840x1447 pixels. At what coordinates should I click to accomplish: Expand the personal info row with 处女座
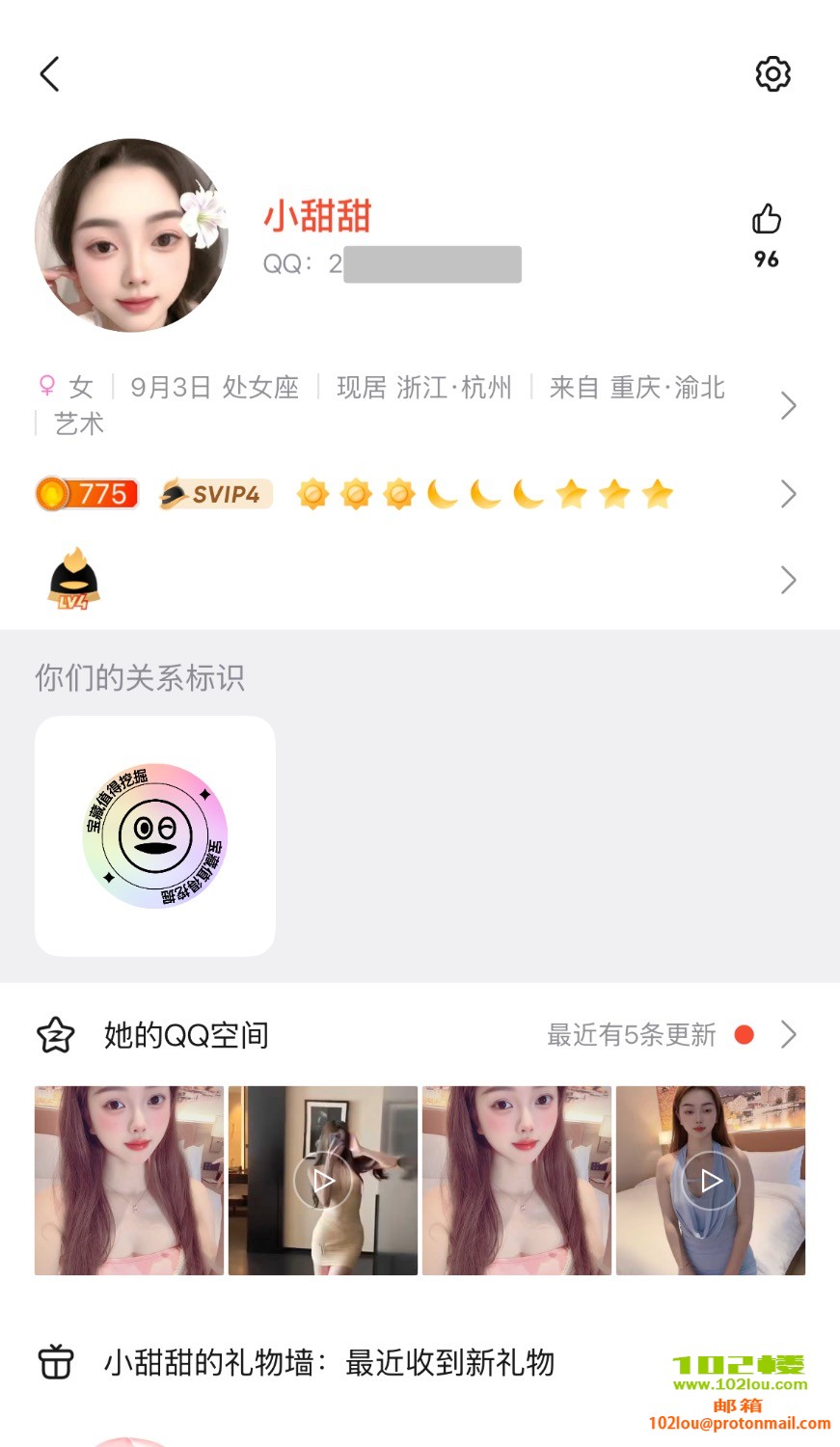787,406
